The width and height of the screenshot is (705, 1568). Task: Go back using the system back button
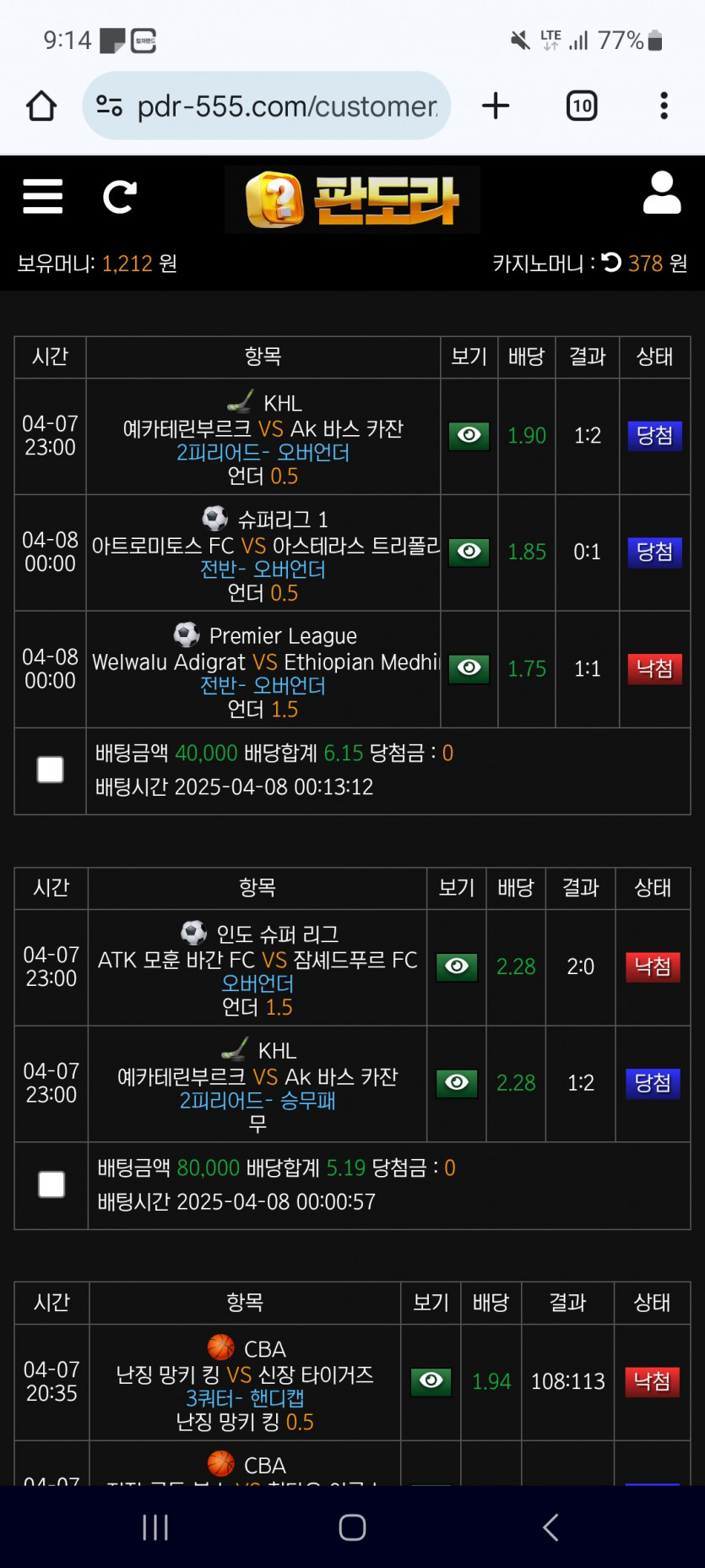[550, 1527]
